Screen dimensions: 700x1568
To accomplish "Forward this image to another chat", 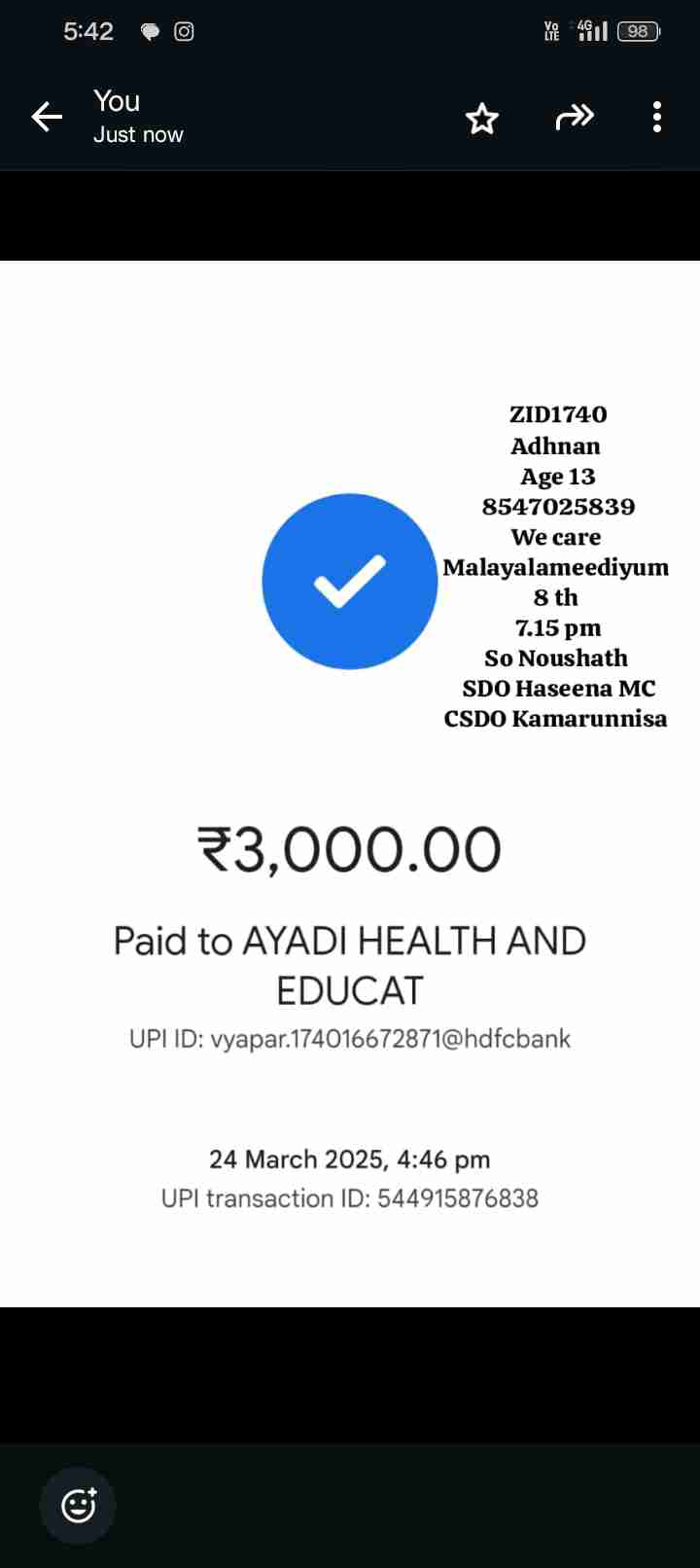I will (574, 118).
